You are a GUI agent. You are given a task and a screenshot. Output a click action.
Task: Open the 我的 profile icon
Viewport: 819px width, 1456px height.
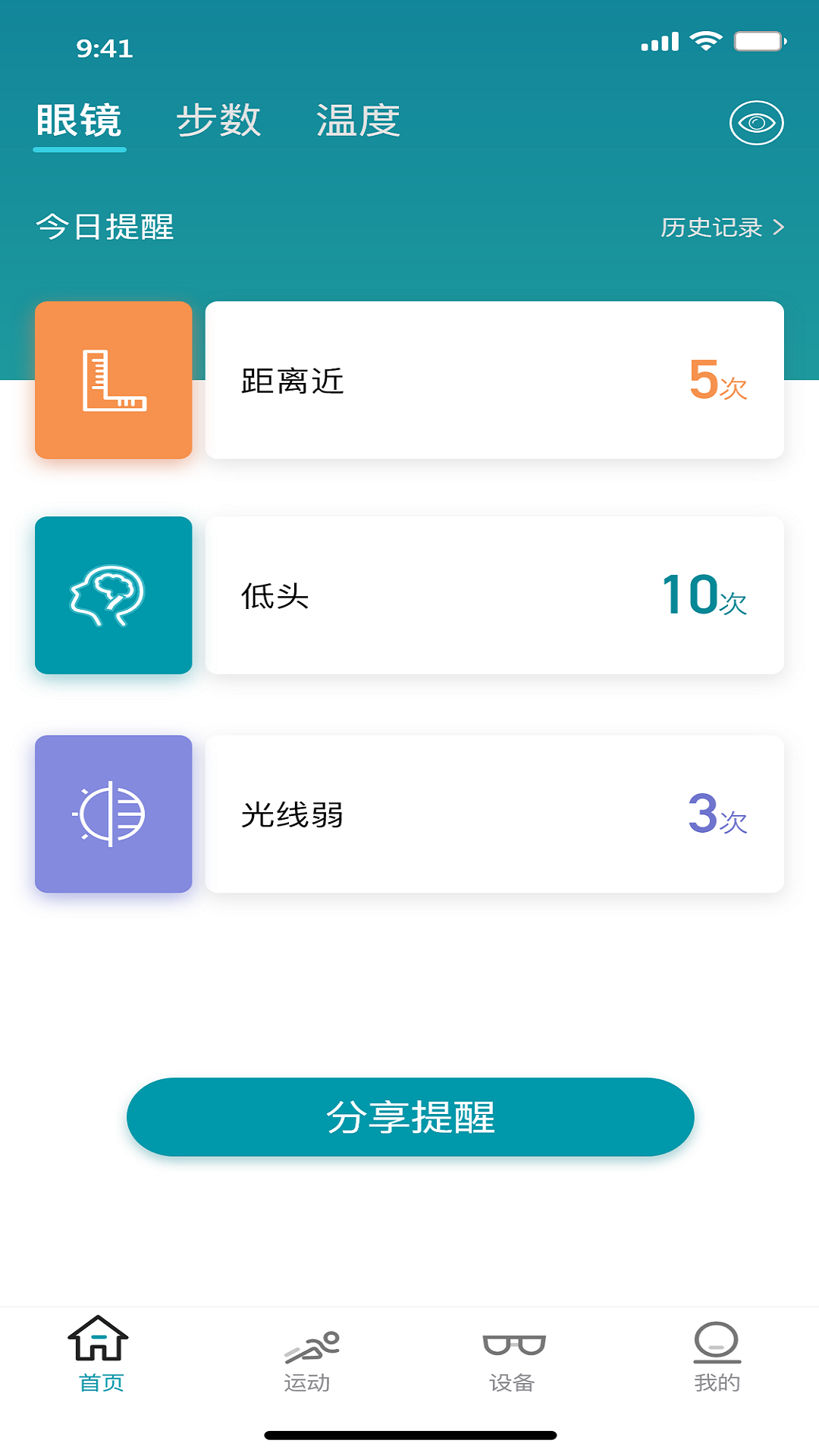[x=716, y=1341]
